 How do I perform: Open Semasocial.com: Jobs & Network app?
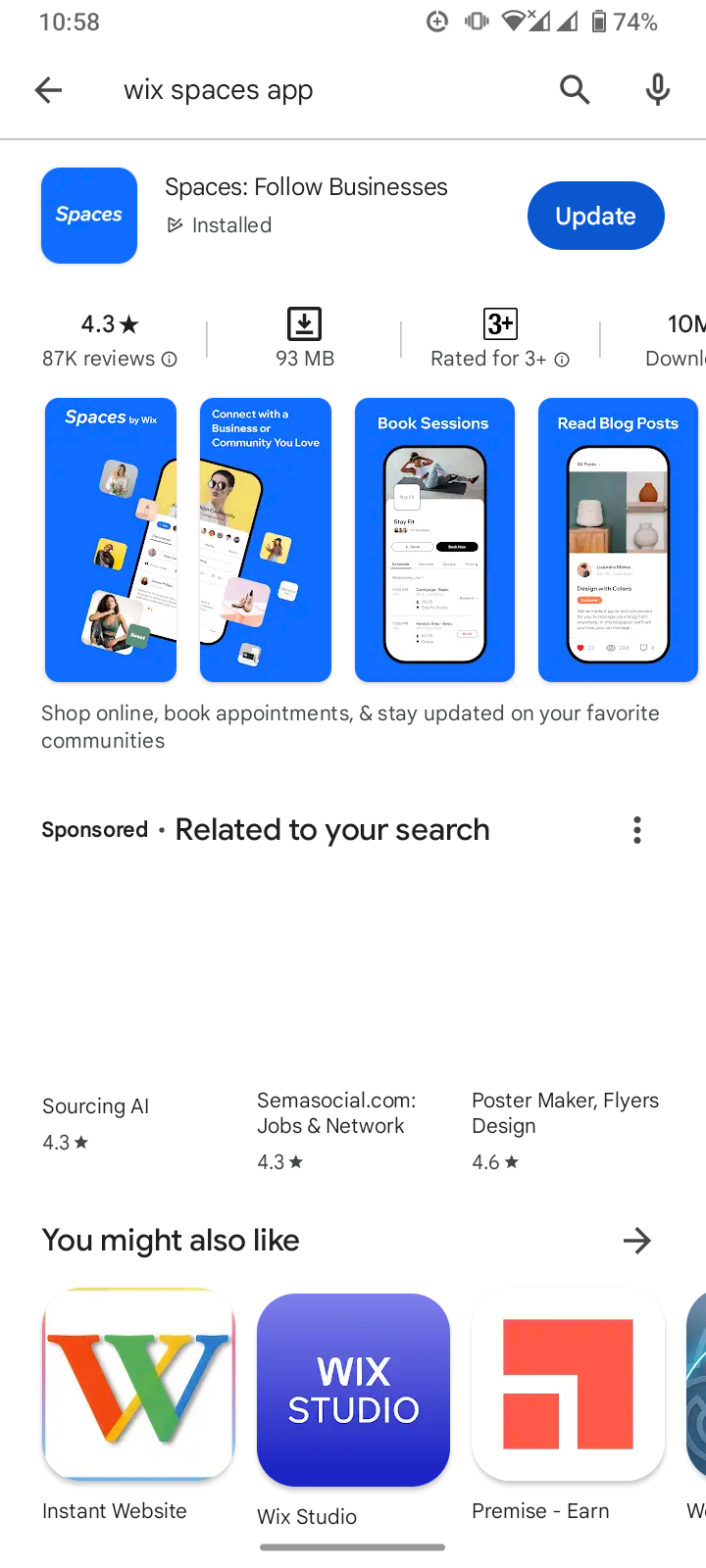point(336,1113)
